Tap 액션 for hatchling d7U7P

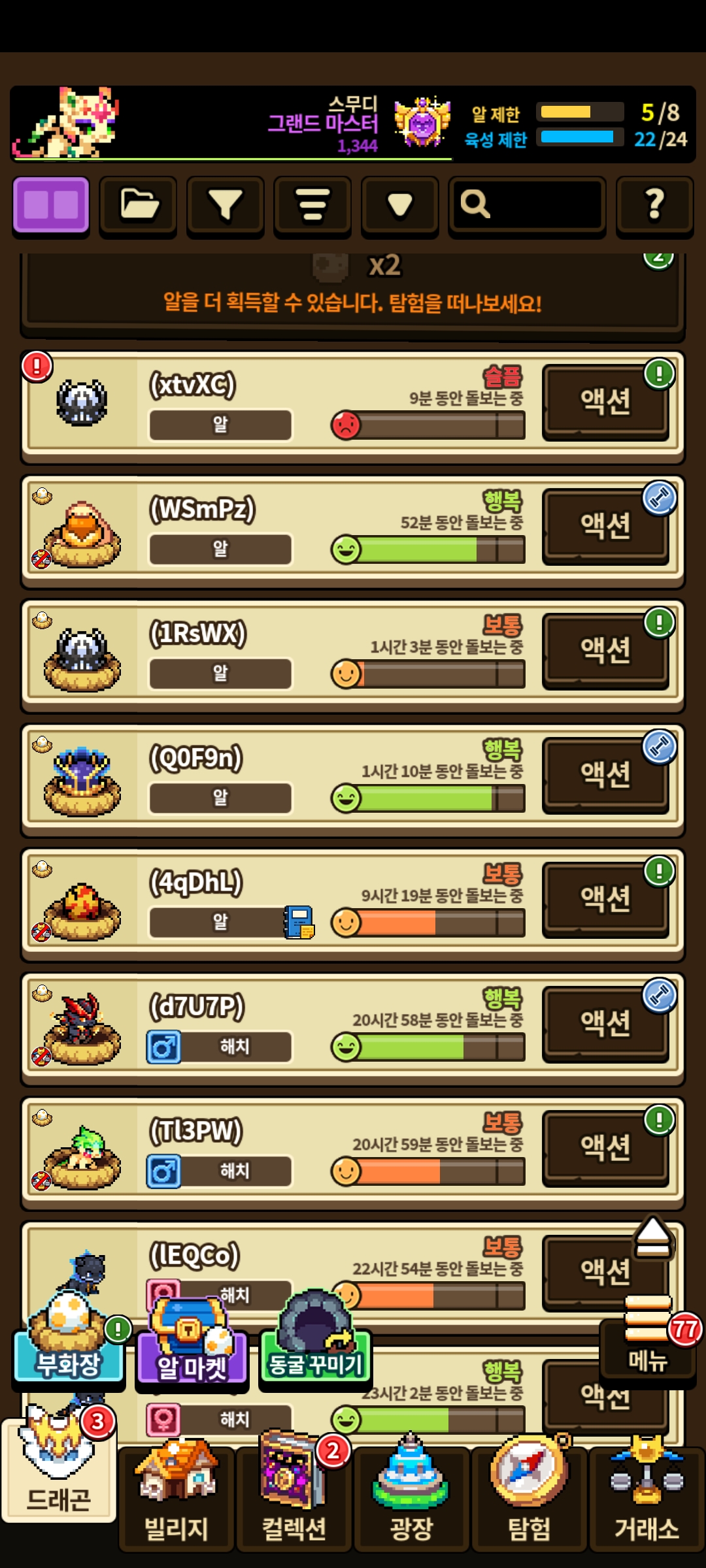[605, 1023]
